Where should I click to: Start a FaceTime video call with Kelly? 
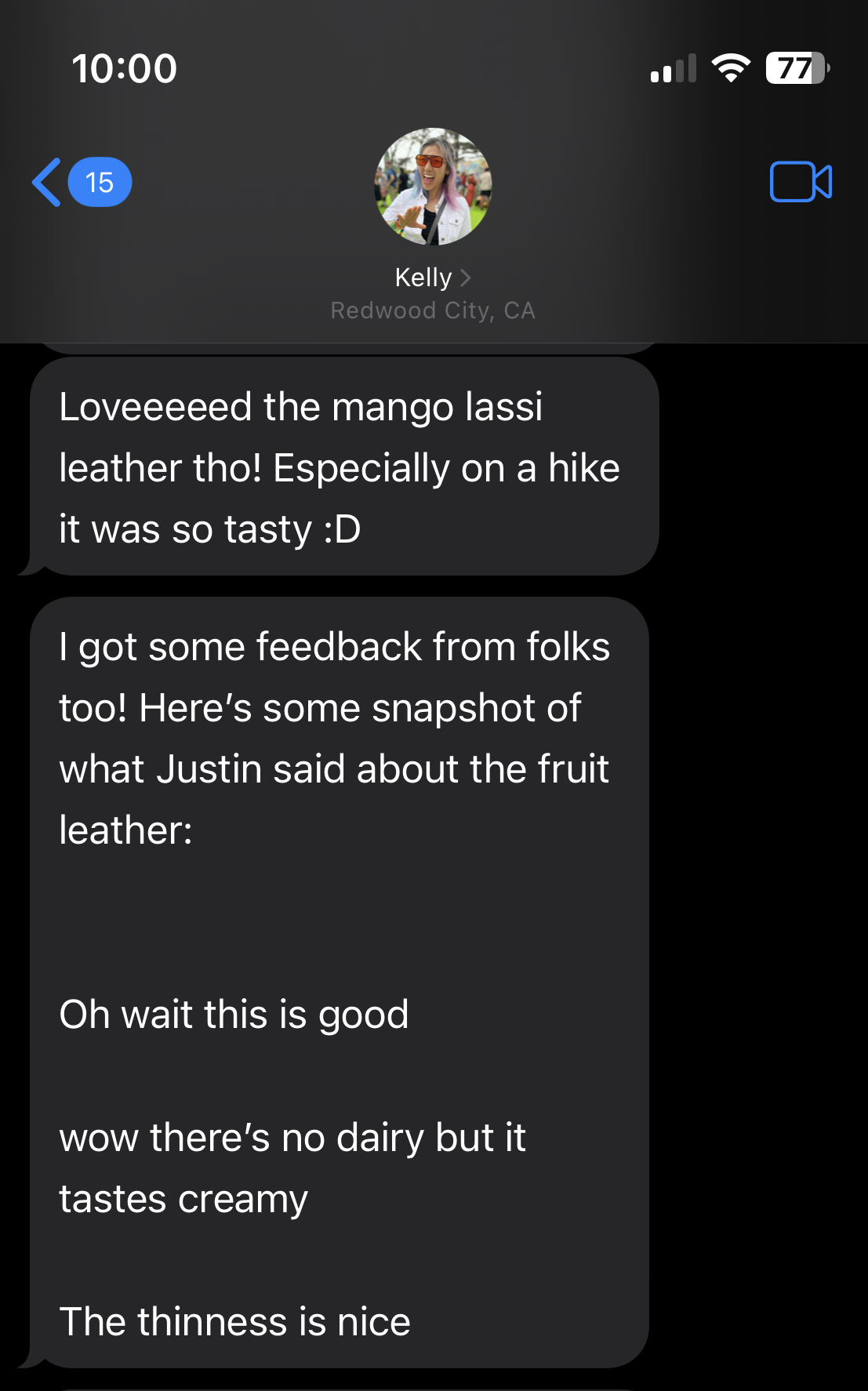tap(800, 183)
